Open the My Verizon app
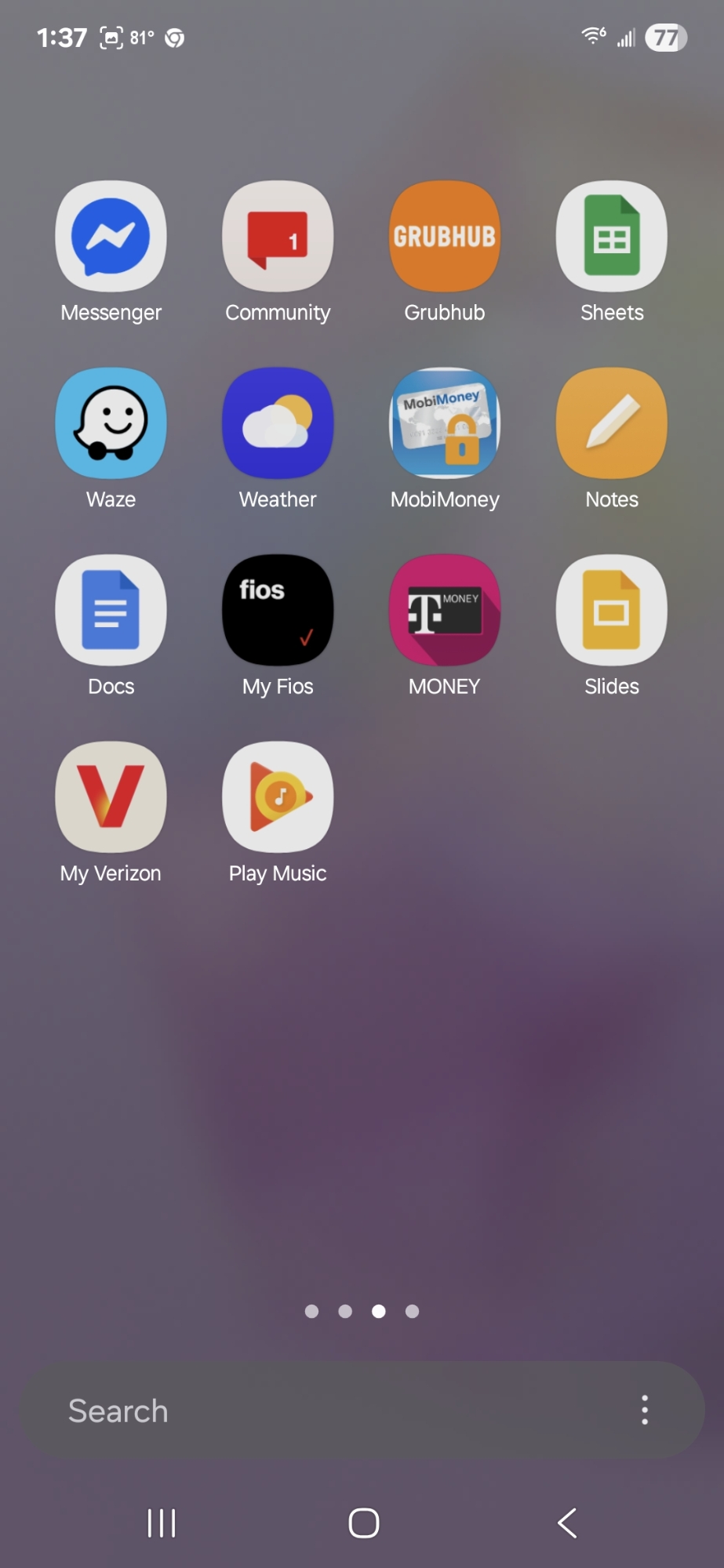Image resolution: width=724 pixels, height=1568 pixels. [111, 797]
